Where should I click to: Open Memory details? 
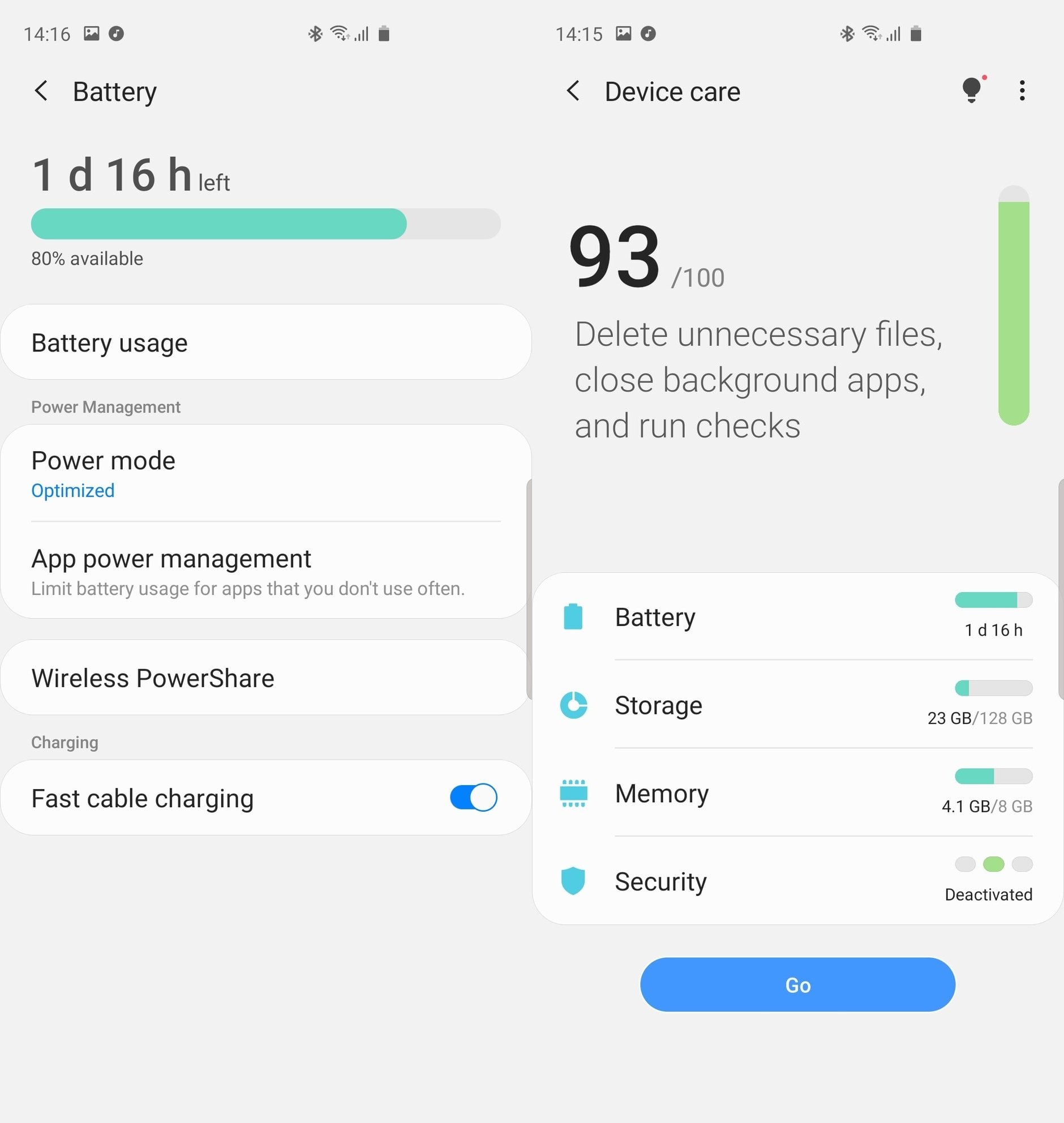point(797,793)
